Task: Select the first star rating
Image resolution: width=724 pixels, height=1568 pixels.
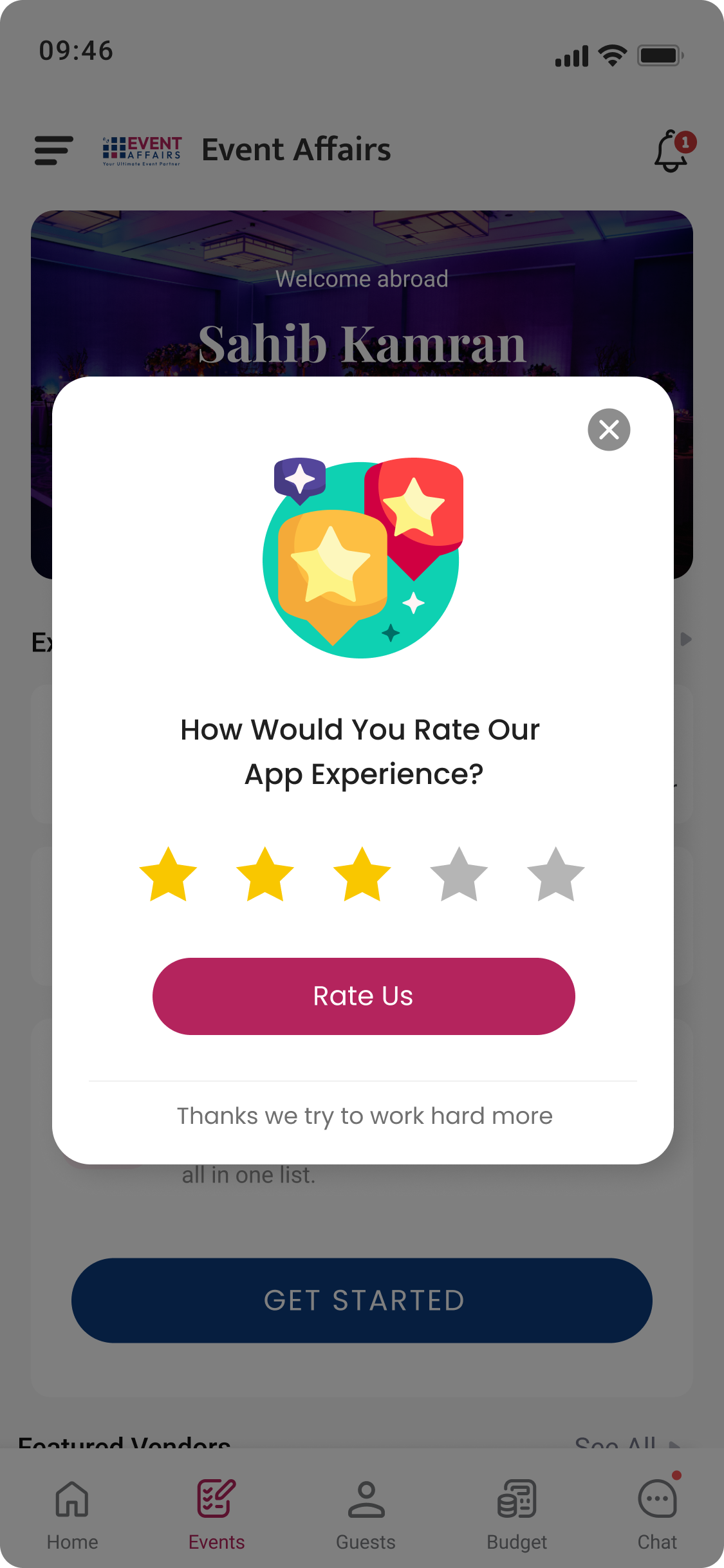Action: pyautogui.click(x=168, y=875)
